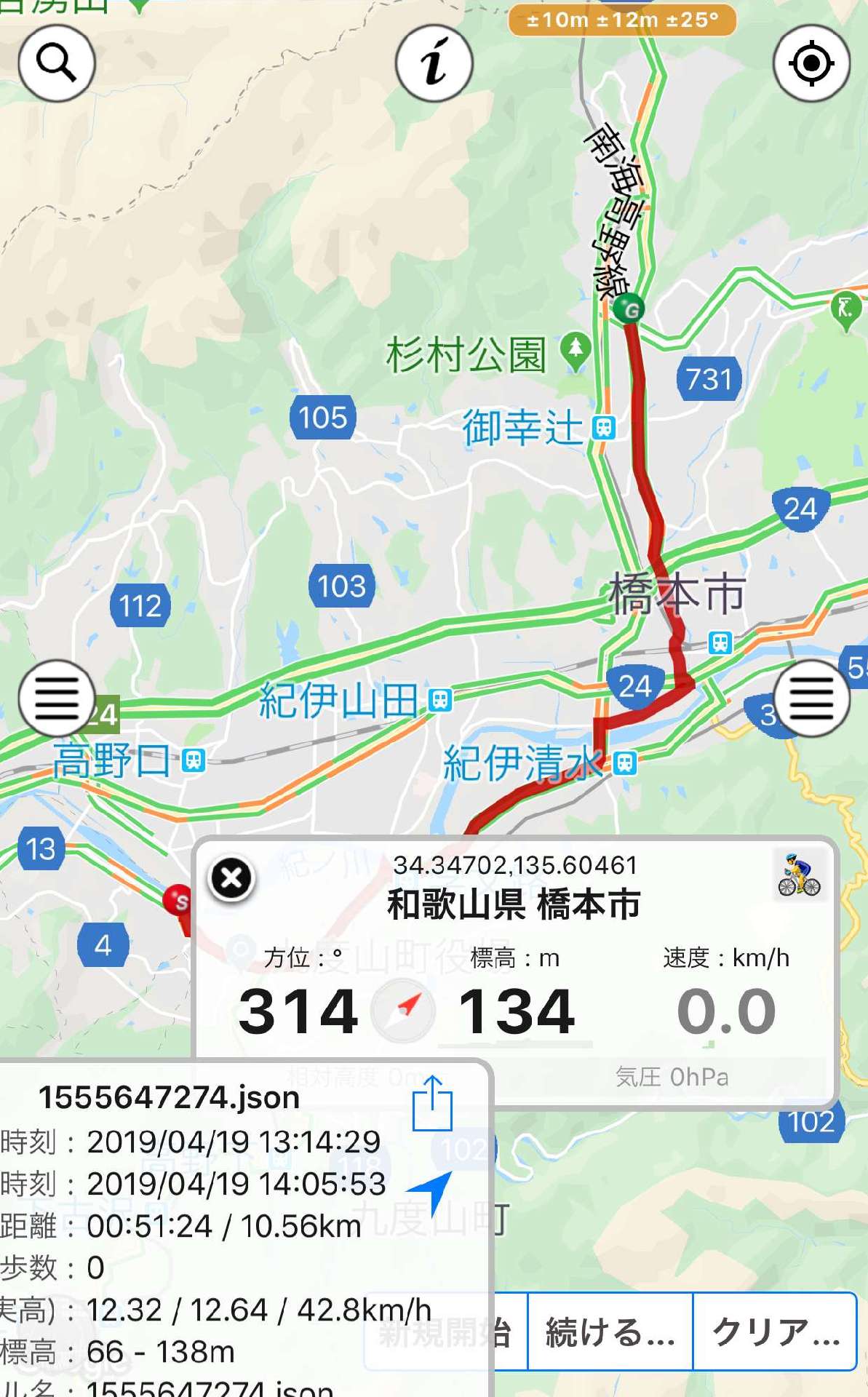Center map on current location
The image size is (868, 1397).
(811, 63)
